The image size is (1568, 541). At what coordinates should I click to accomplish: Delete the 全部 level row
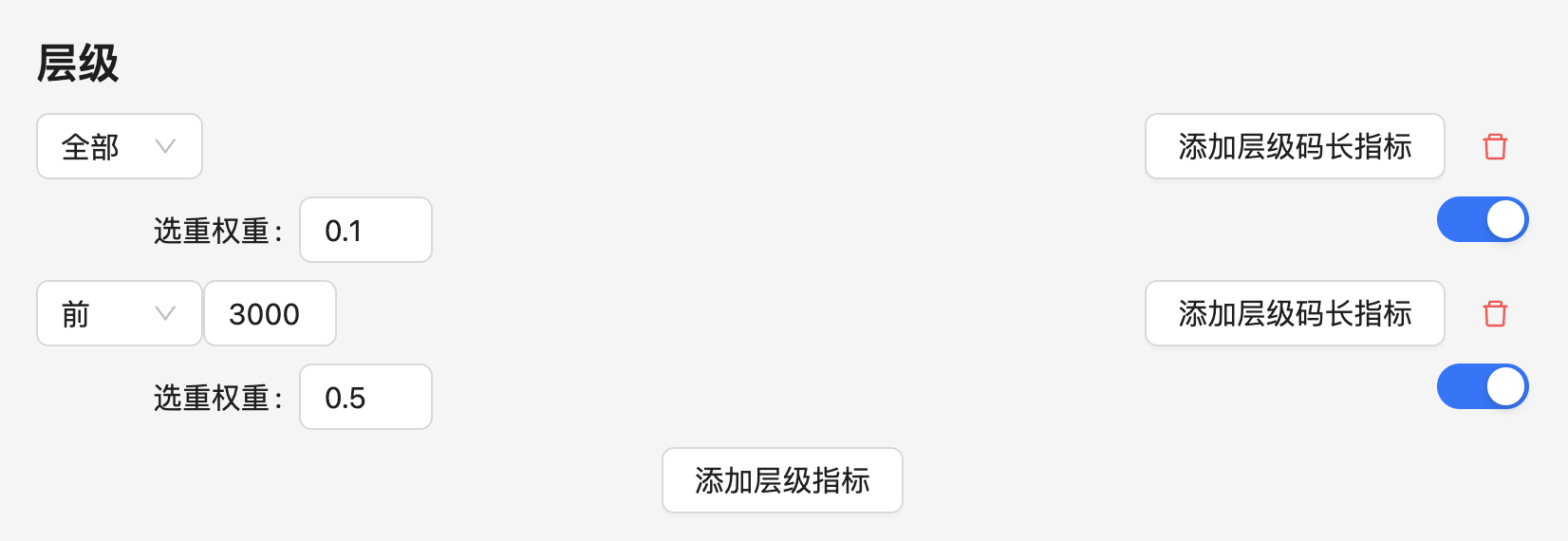pos(1495,147)
